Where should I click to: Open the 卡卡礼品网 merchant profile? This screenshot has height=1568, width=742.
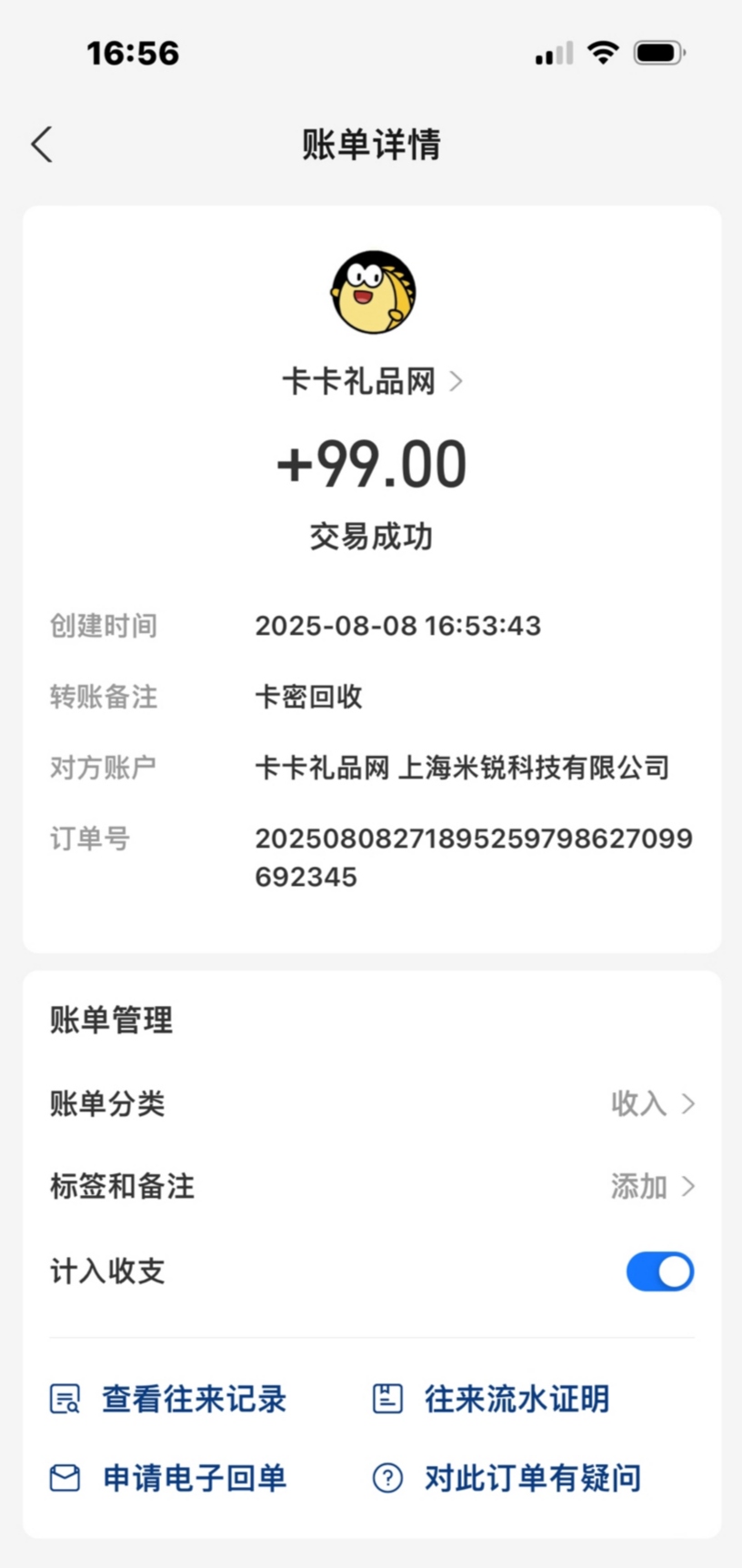tap(371, 382)
